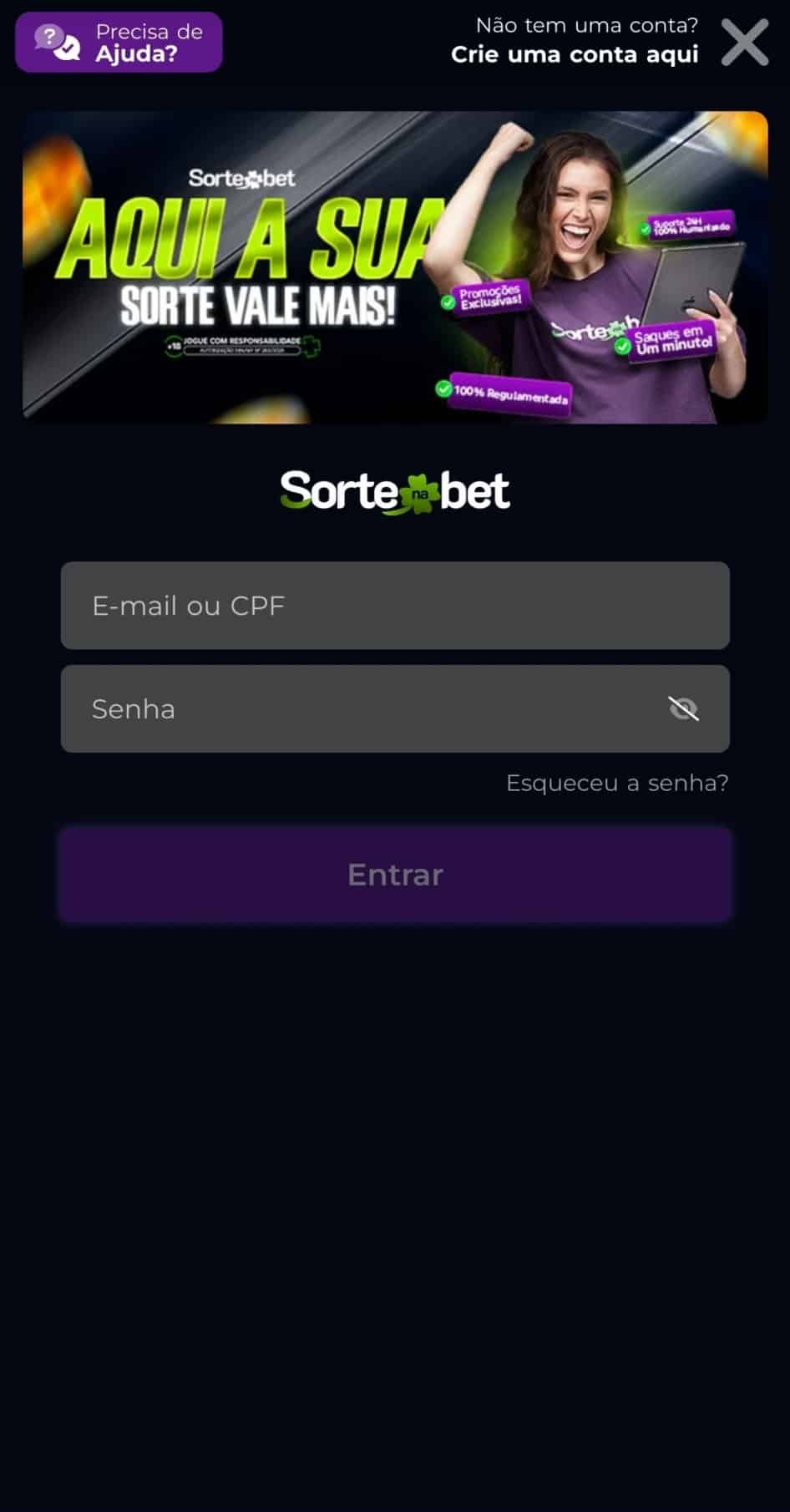Click the promotional banner image
Image resolution: width=790 pixels, height=1512 pixels.
point(394,263)
